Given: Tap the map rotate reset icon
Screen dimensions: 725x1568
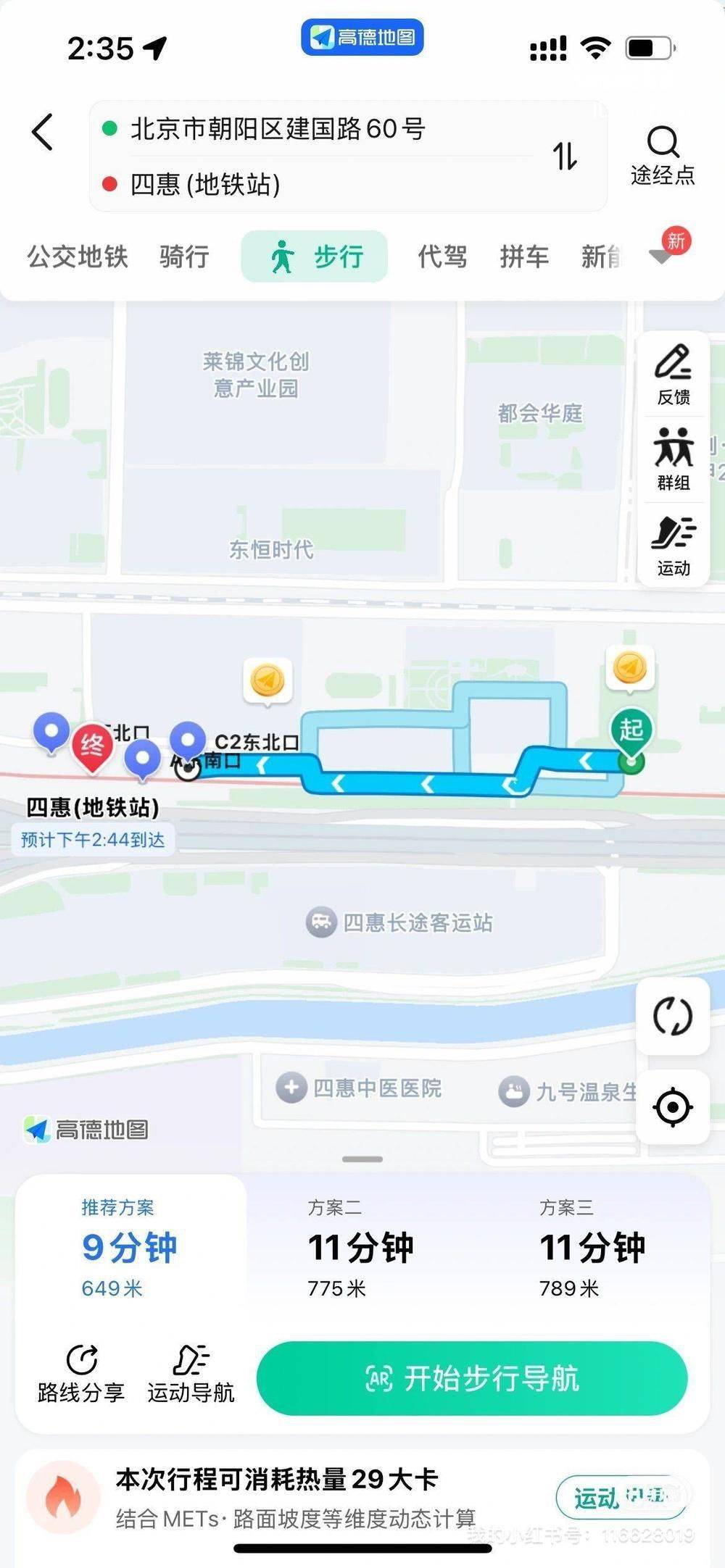Looking at the screenshot, I should point(673,1014).
